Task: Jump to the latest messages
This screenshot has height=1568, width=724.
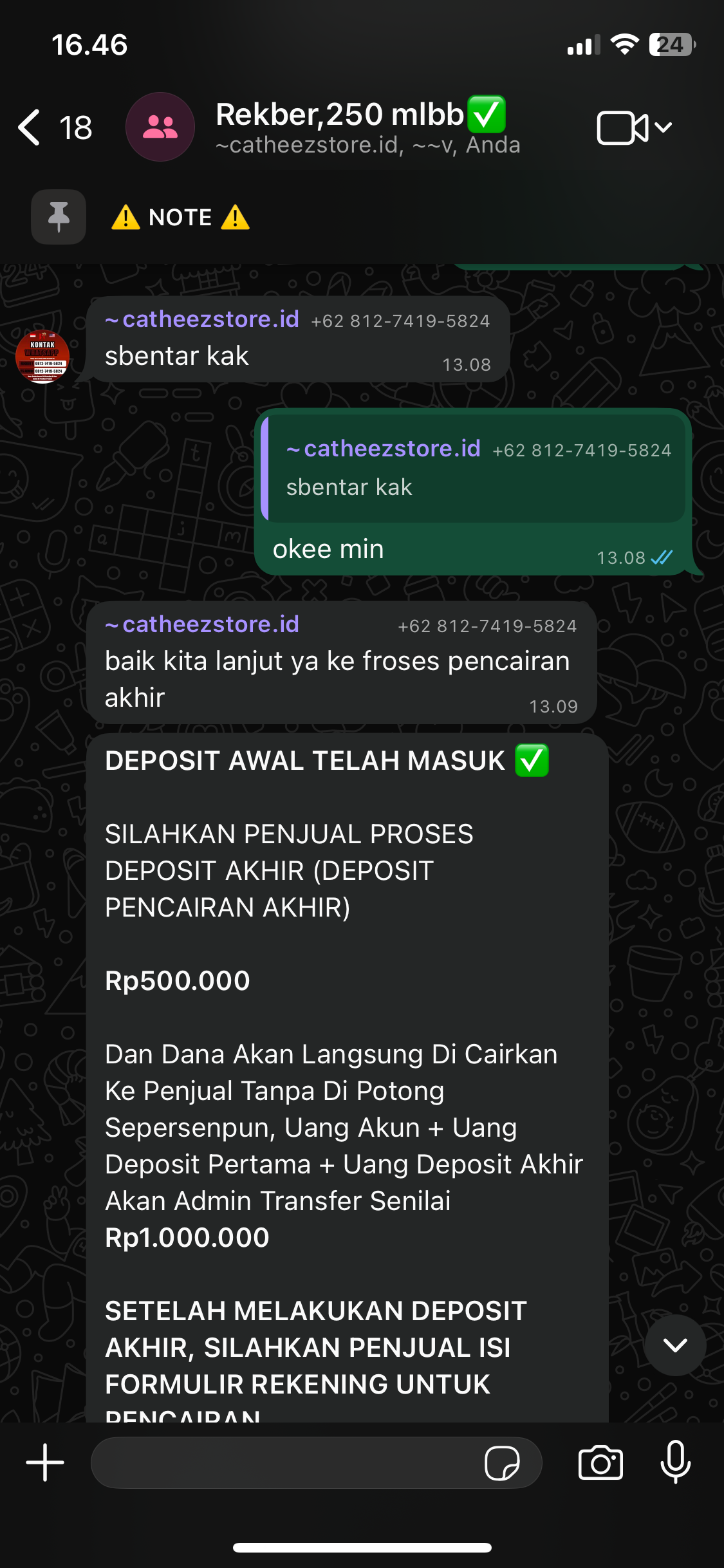Action: tap(674, 1345)
